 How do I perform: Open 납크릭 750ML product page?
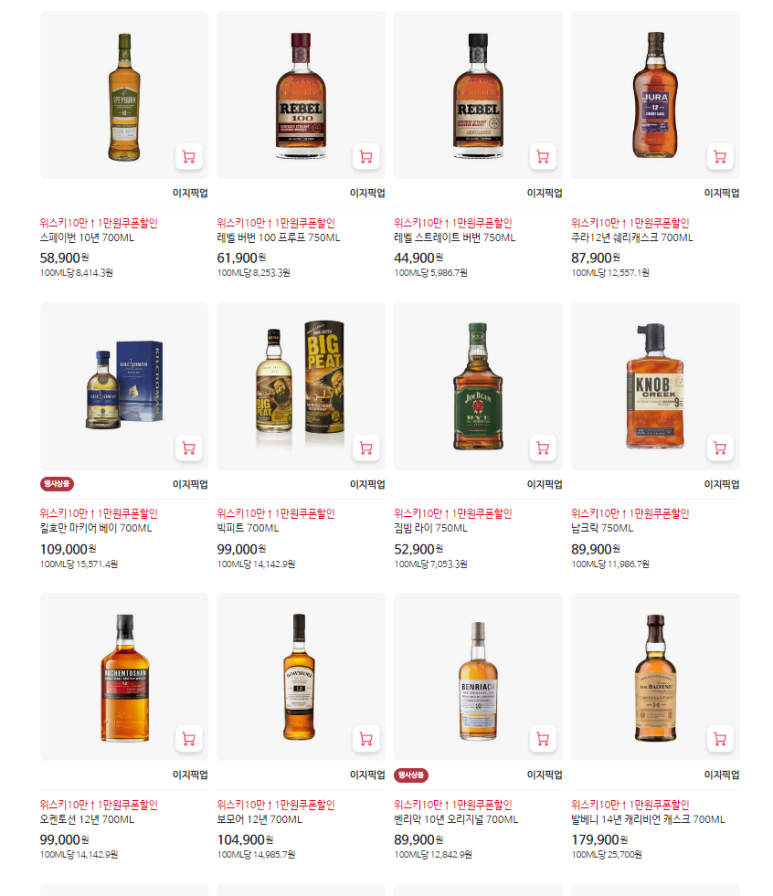pos(602,528)
